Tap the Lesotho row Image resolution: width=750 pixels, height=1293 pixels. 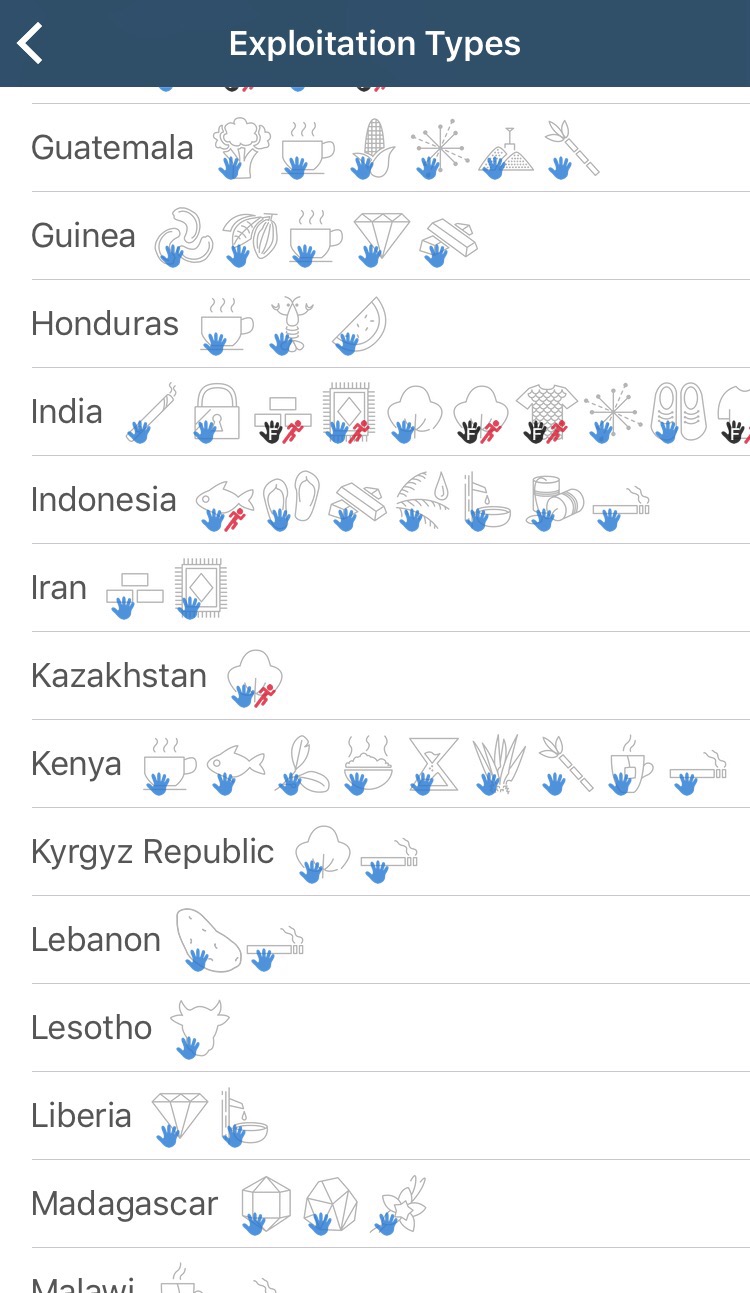coord(91,1028)
